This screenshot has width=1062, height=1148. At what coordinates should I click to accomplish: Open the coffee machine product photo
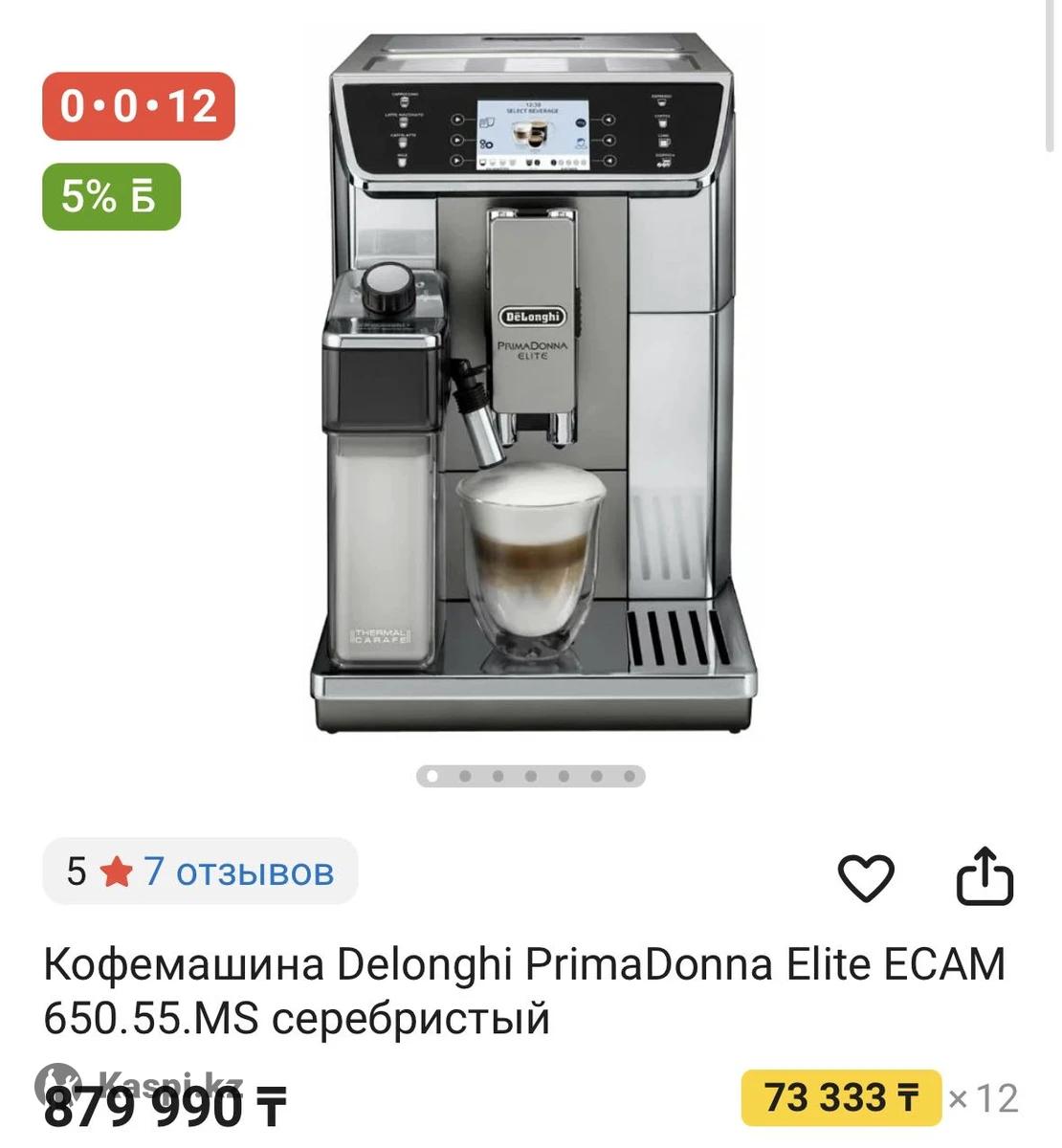[531, 383]
